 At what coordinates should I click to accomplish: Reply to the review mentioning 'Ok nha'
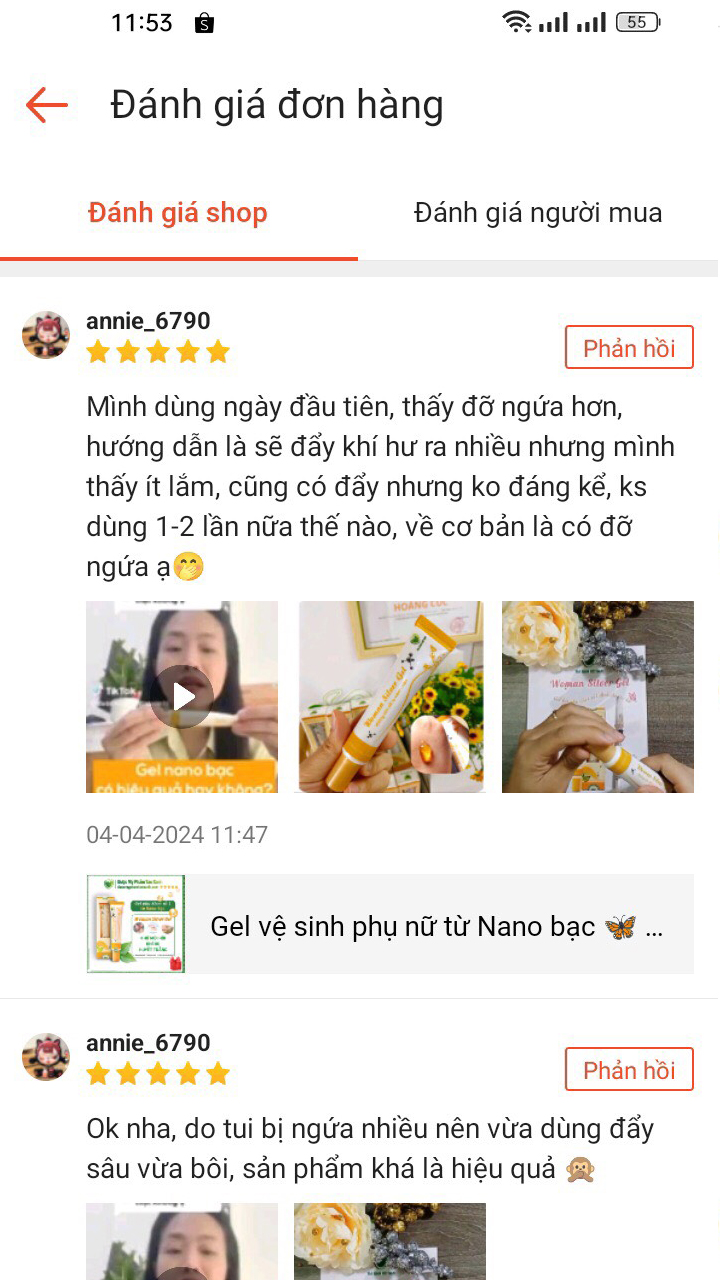pyautogui.click(x=629, y=1070)
